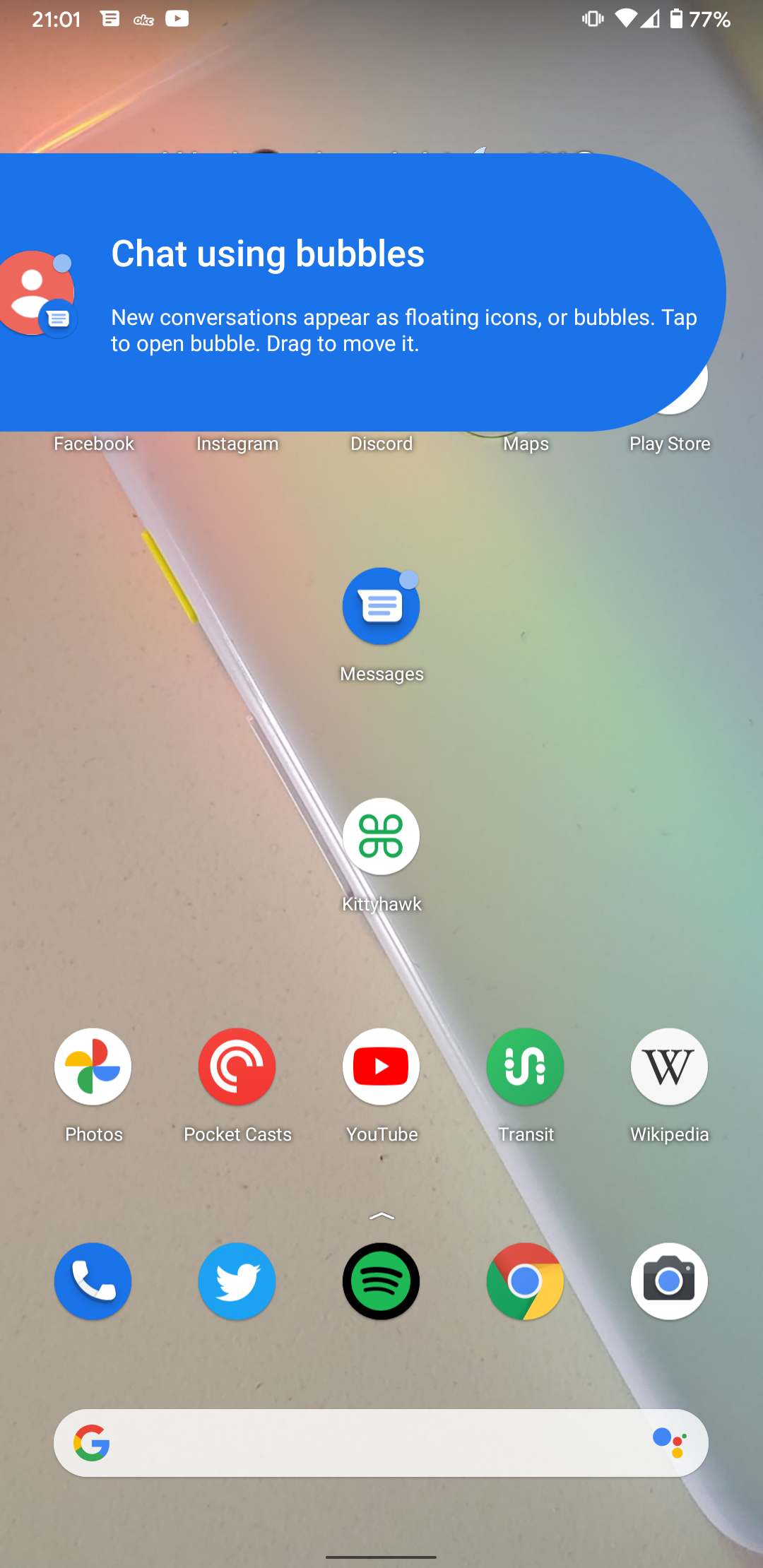Open the Camera app
The height and width of the screenshot is (1568, 763).
point(669,1281)
